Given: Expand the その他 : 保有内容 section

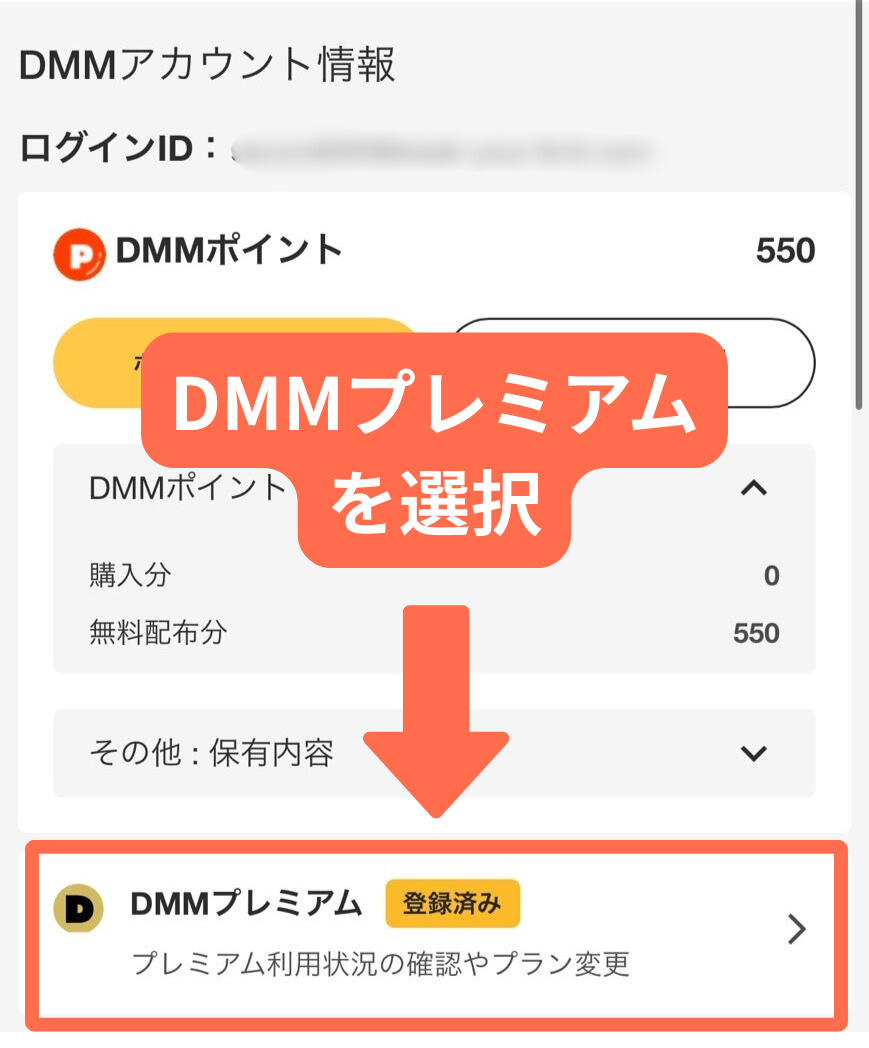Looking at the screenshot, I should pyautogui.click(x=752, y=753).
